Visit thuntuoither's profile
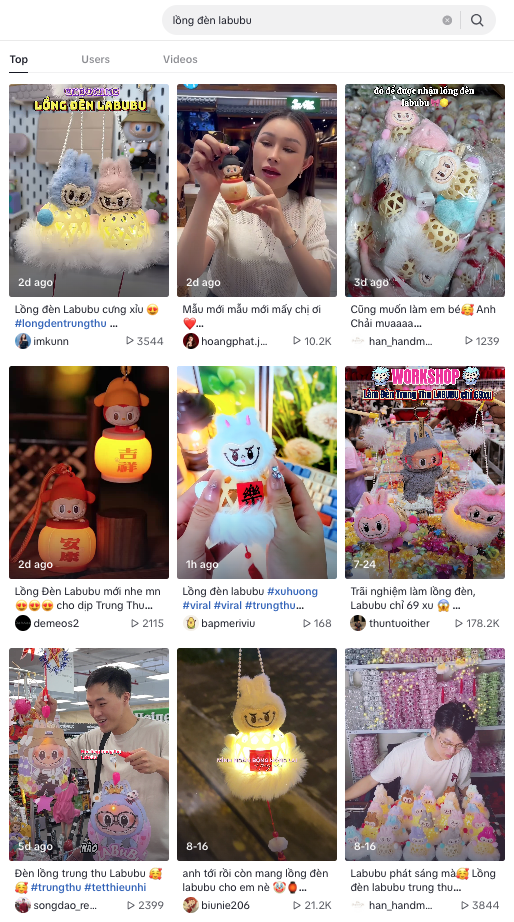This screenshot has height=922, width=514. coord(399,623)
